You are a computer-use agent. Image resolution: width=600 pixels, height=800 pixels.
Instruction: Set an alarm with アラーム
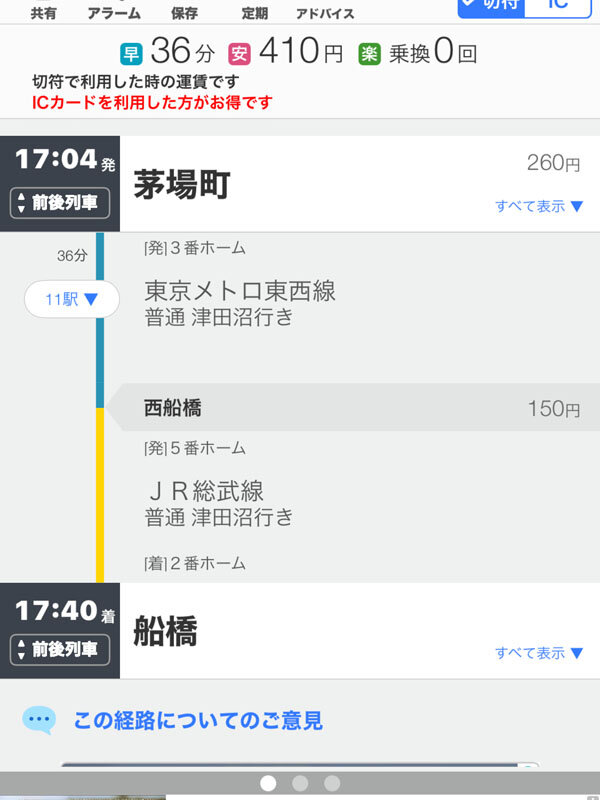pyautogui.click(x=114, y=12)
